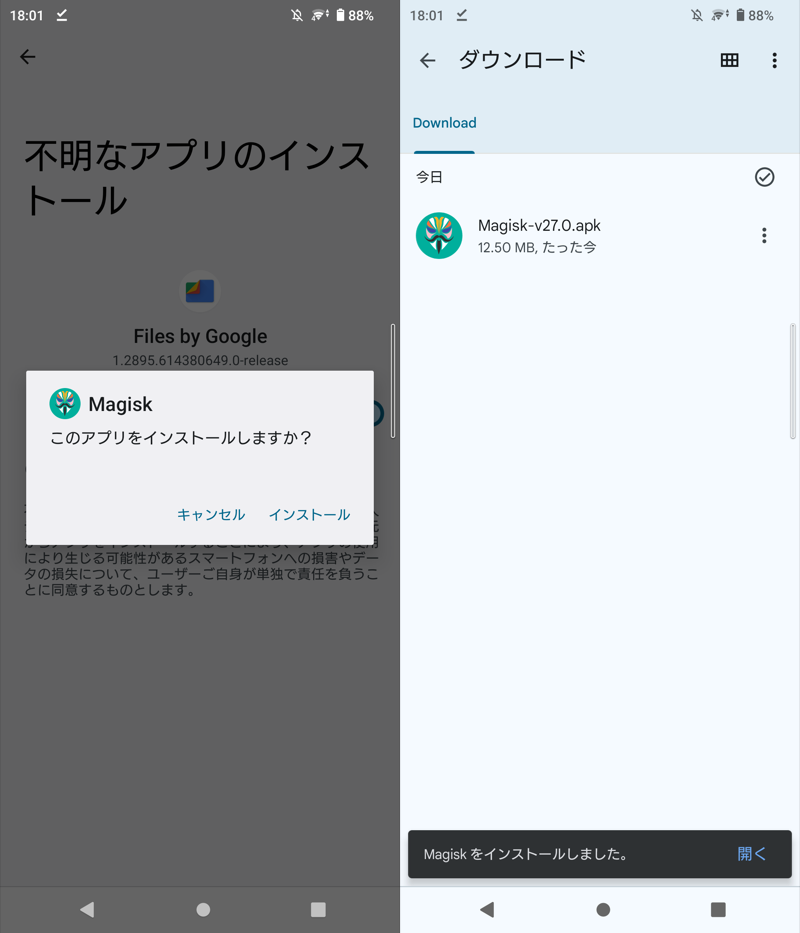Open the Downloads overflow menu

click(x=774, y=61)
